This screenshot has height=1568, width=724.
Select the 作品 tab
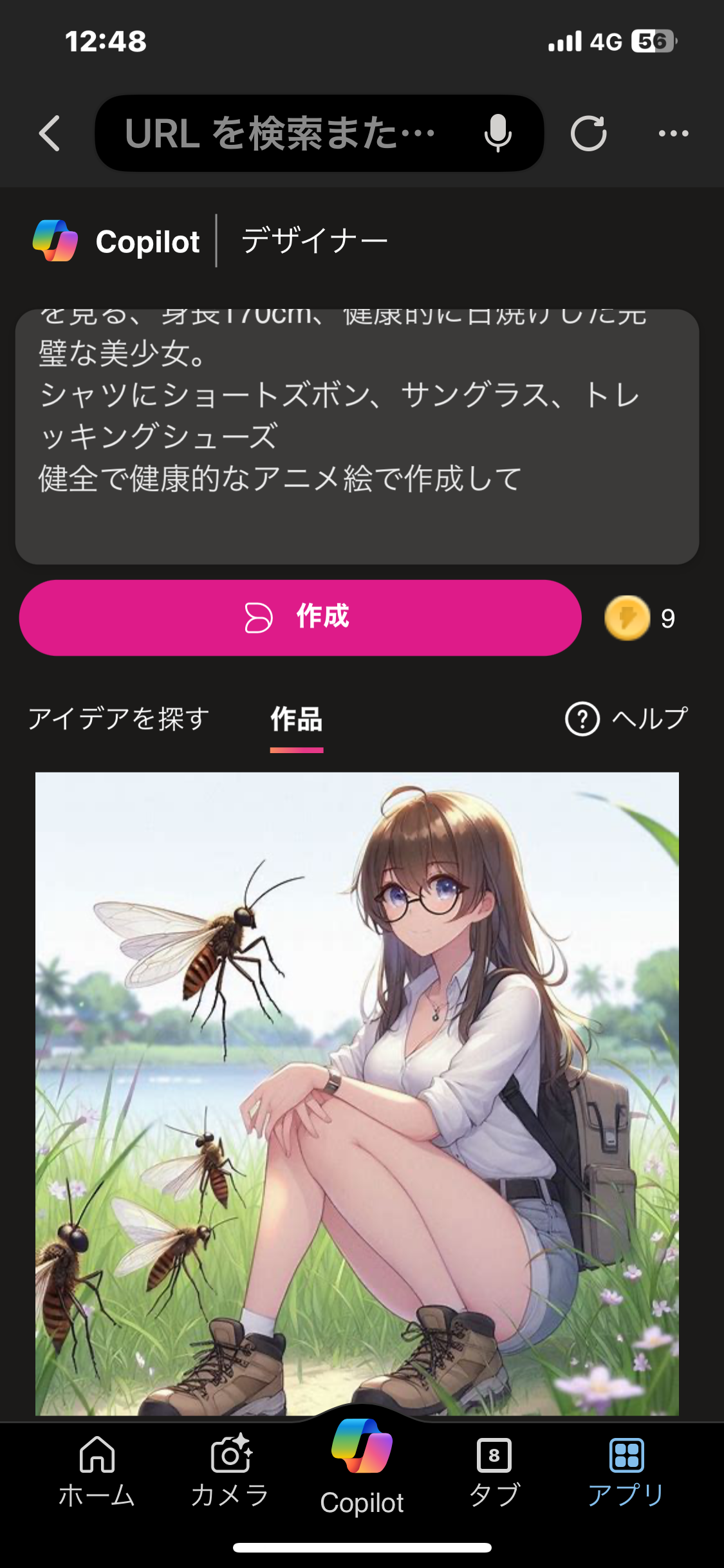[297, 719]
